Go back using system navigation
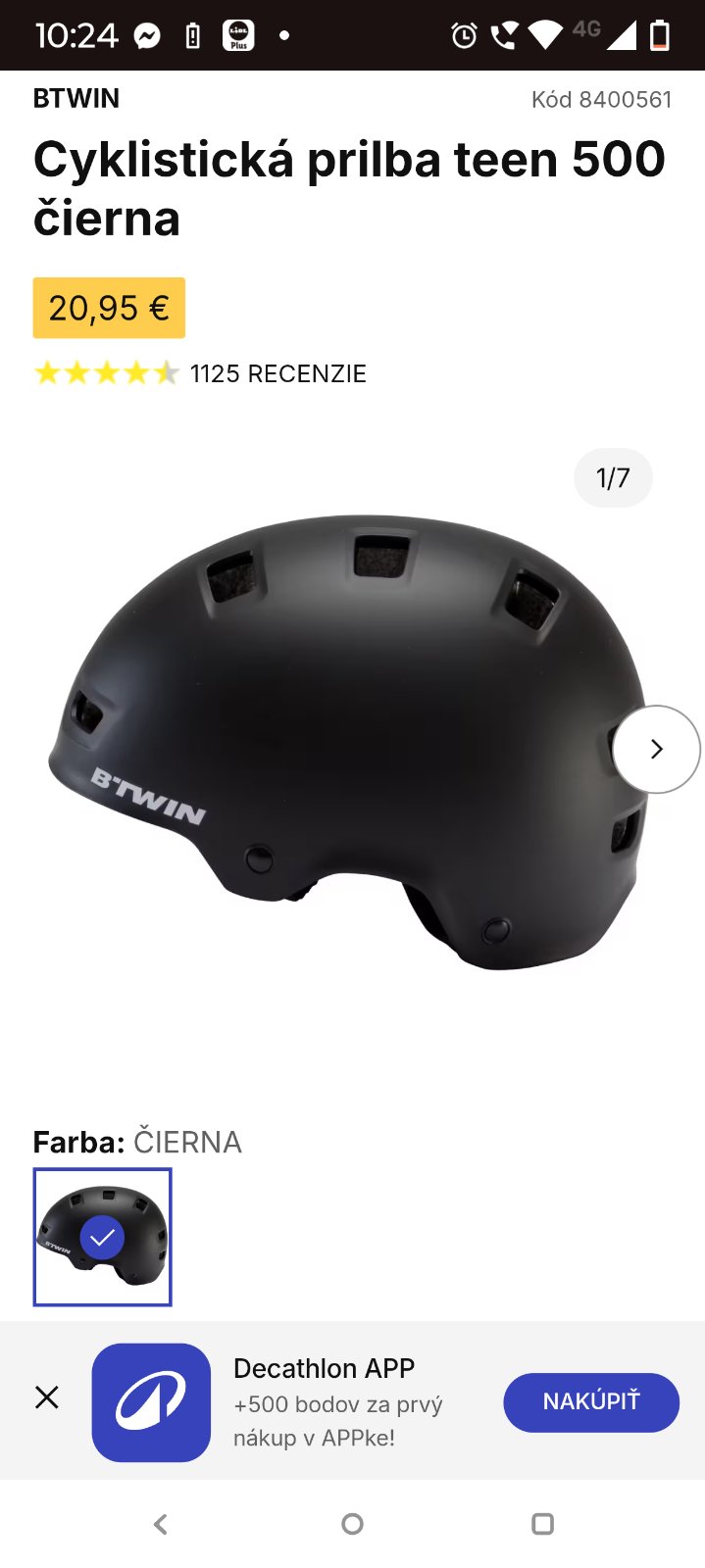The image size is (705, 1568). [x=161, y=1524]
